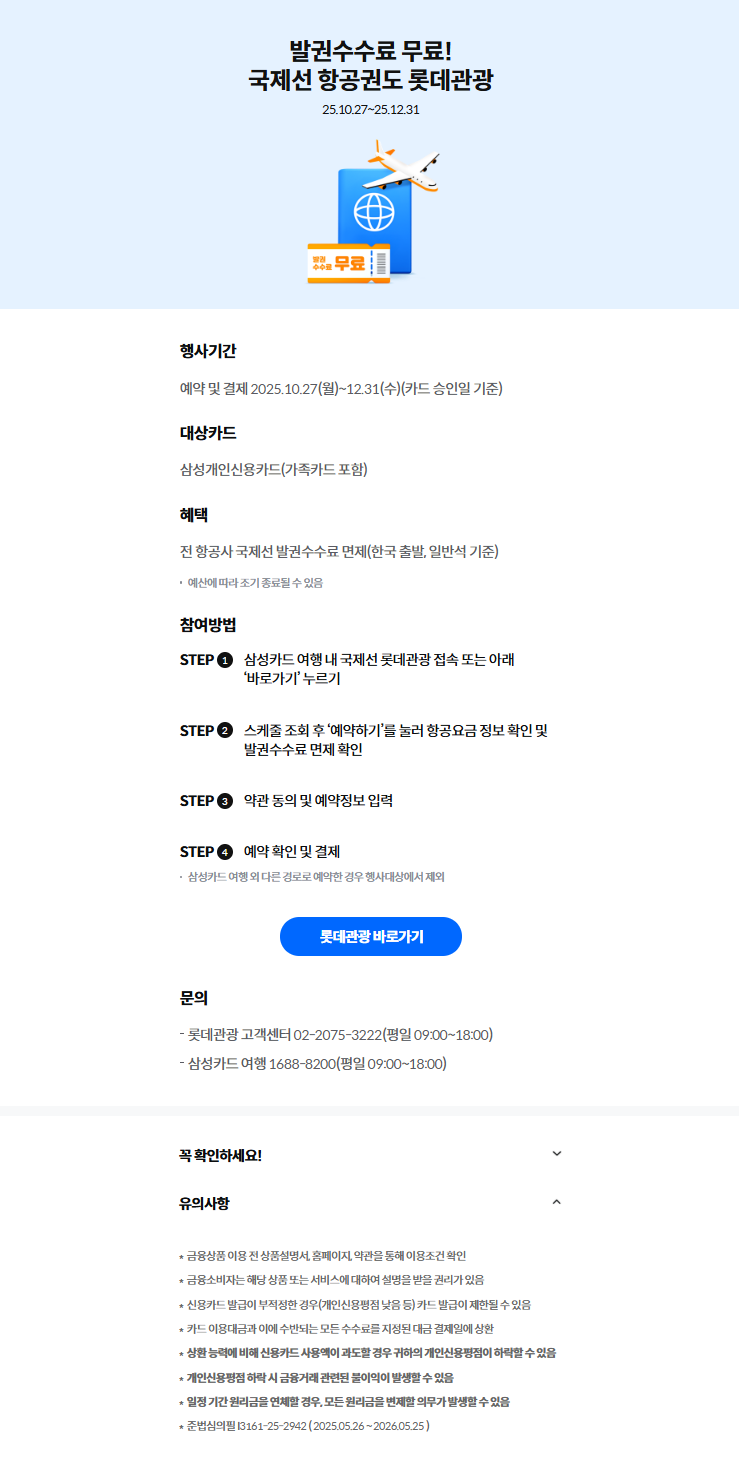Collapse the 유의사항 section
Image resolution: width=739 pixels, height=1463 pixels.
[557, 1202]
